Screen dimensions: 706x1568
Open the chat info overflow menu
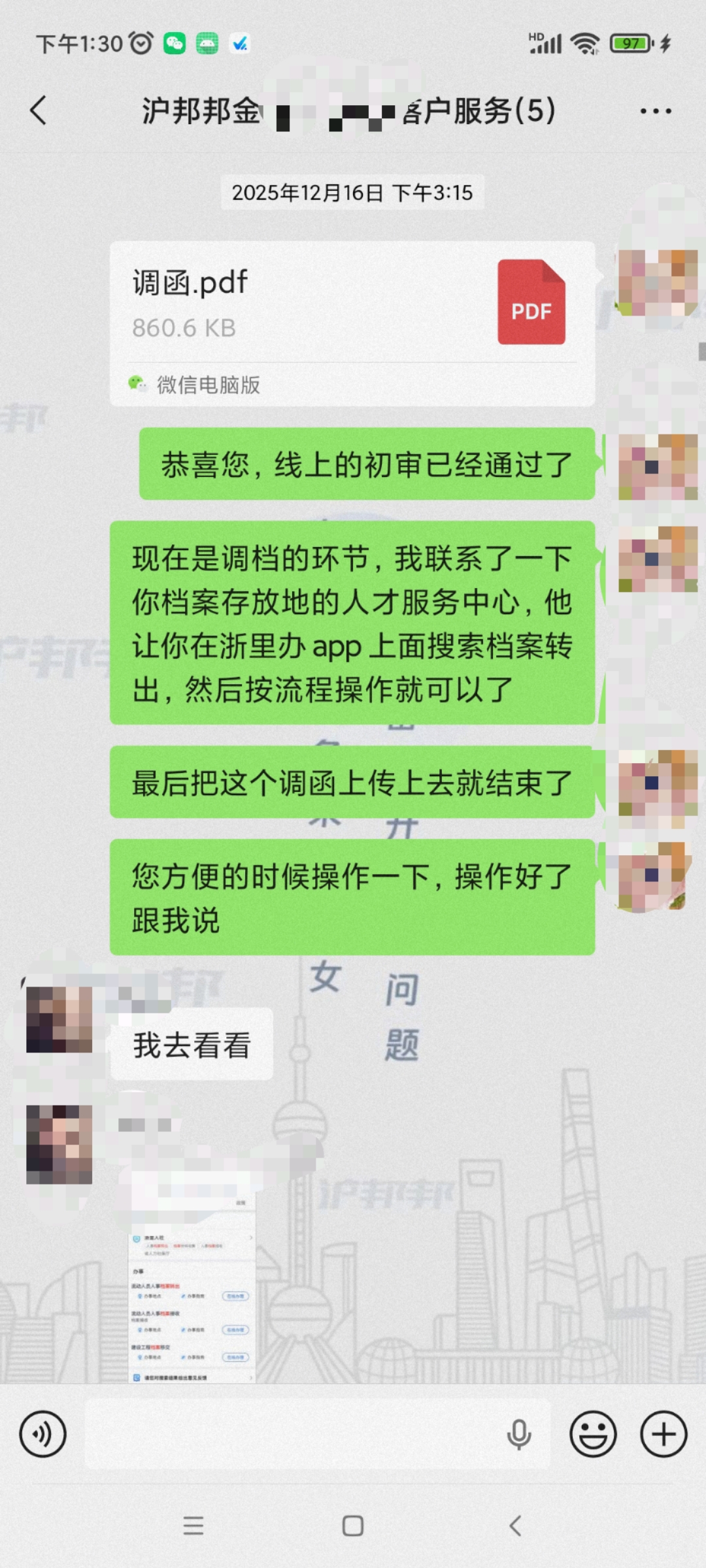[655, 111]
